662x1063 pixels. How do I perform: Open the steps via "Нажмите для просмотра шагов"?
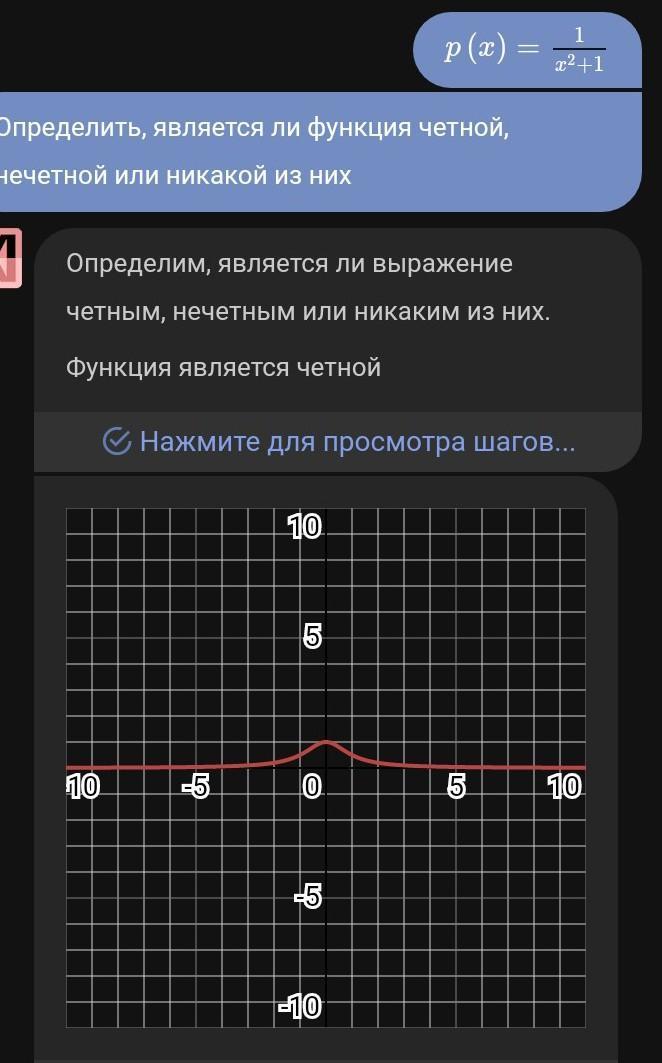coord(338,441)
